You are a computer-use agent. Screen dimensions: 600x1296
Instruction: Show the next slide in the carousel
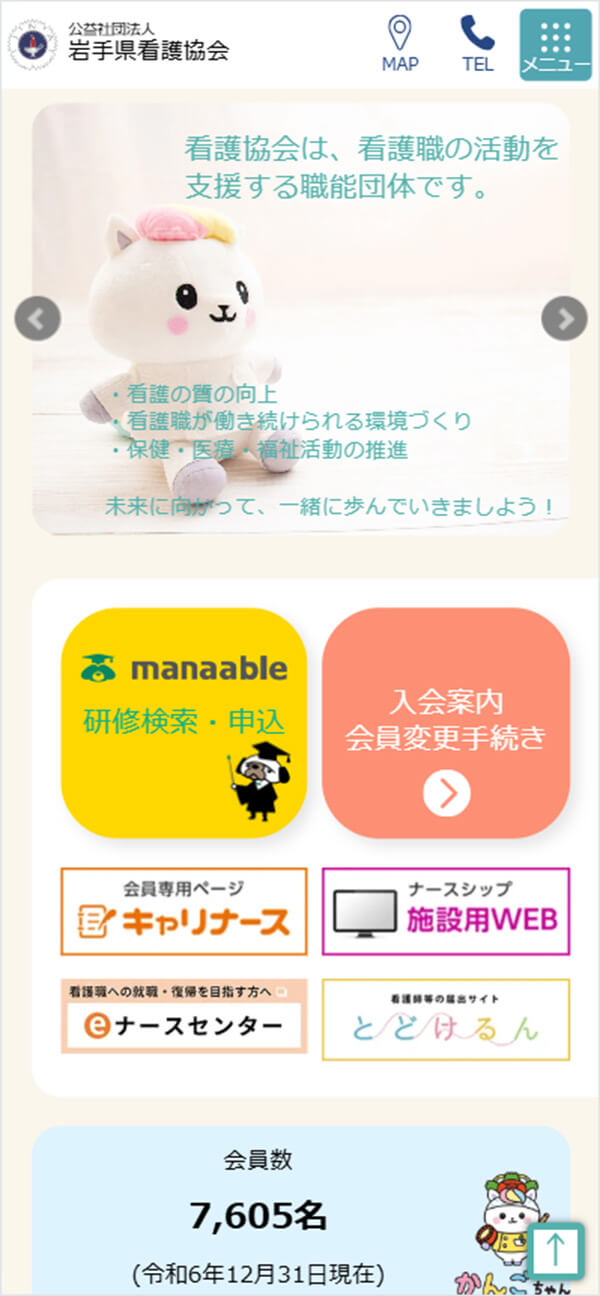click(x=563, y=319)
